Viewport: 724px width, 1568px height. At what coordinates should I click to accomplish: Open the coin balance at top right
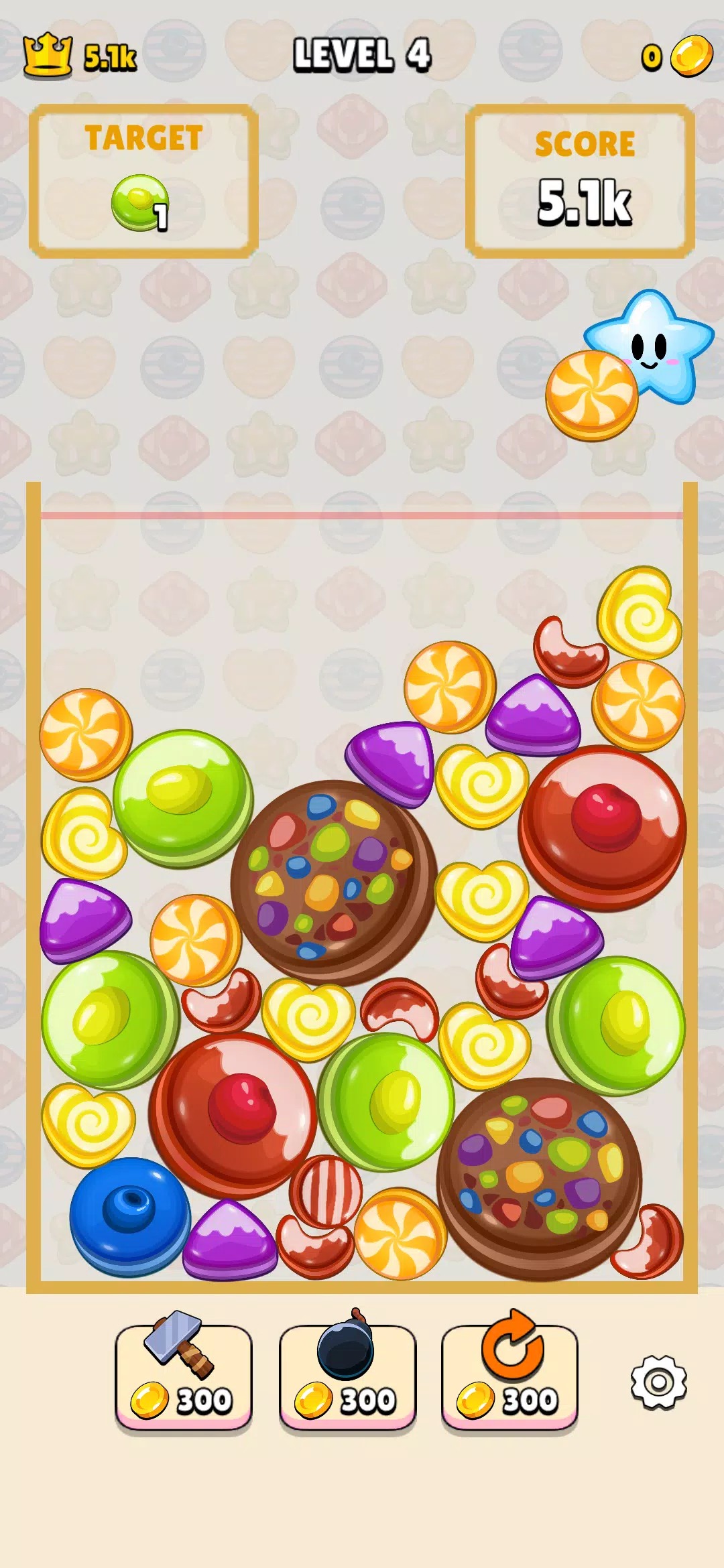pos(677,56)
